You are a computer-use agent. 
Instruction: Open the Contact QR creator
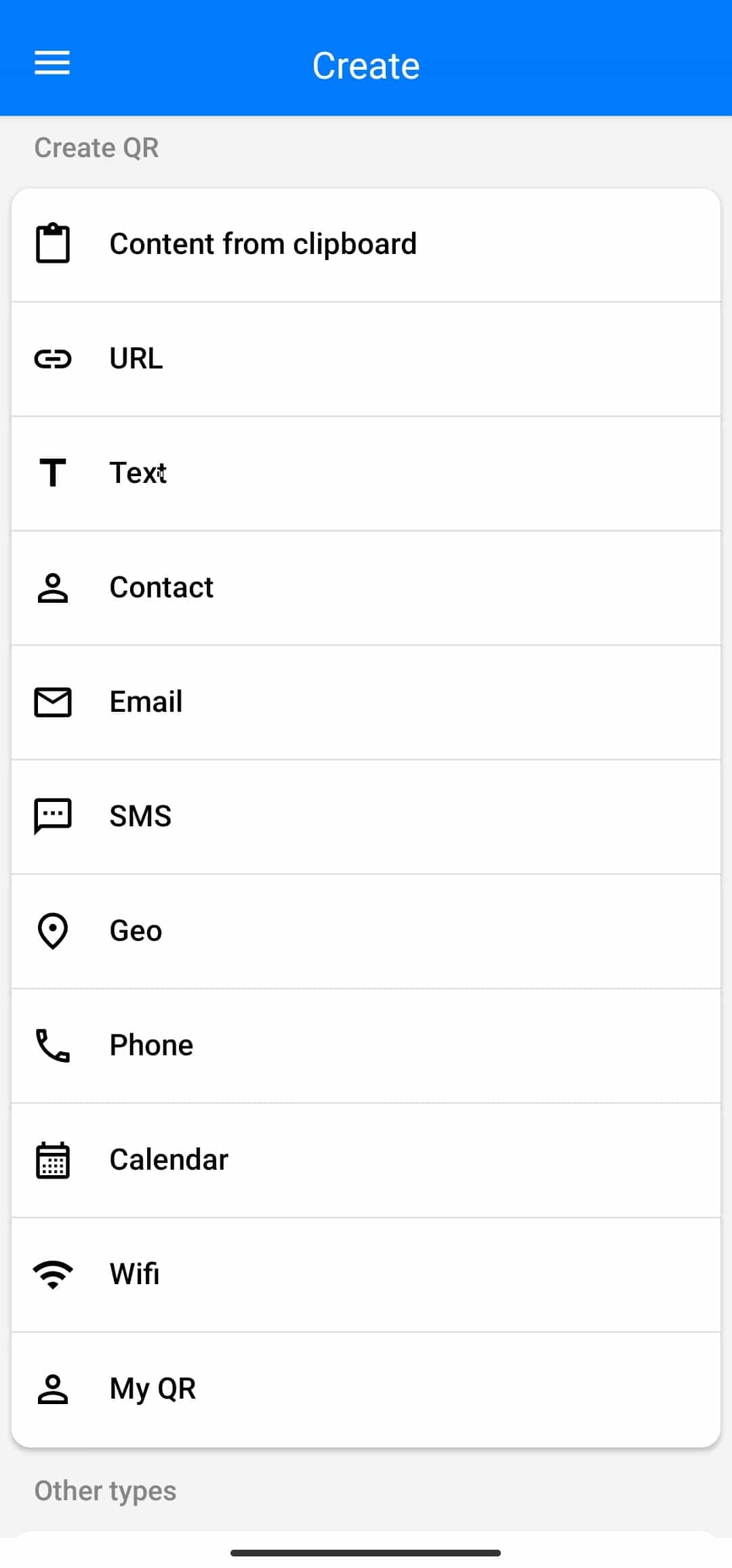[366, 587]
